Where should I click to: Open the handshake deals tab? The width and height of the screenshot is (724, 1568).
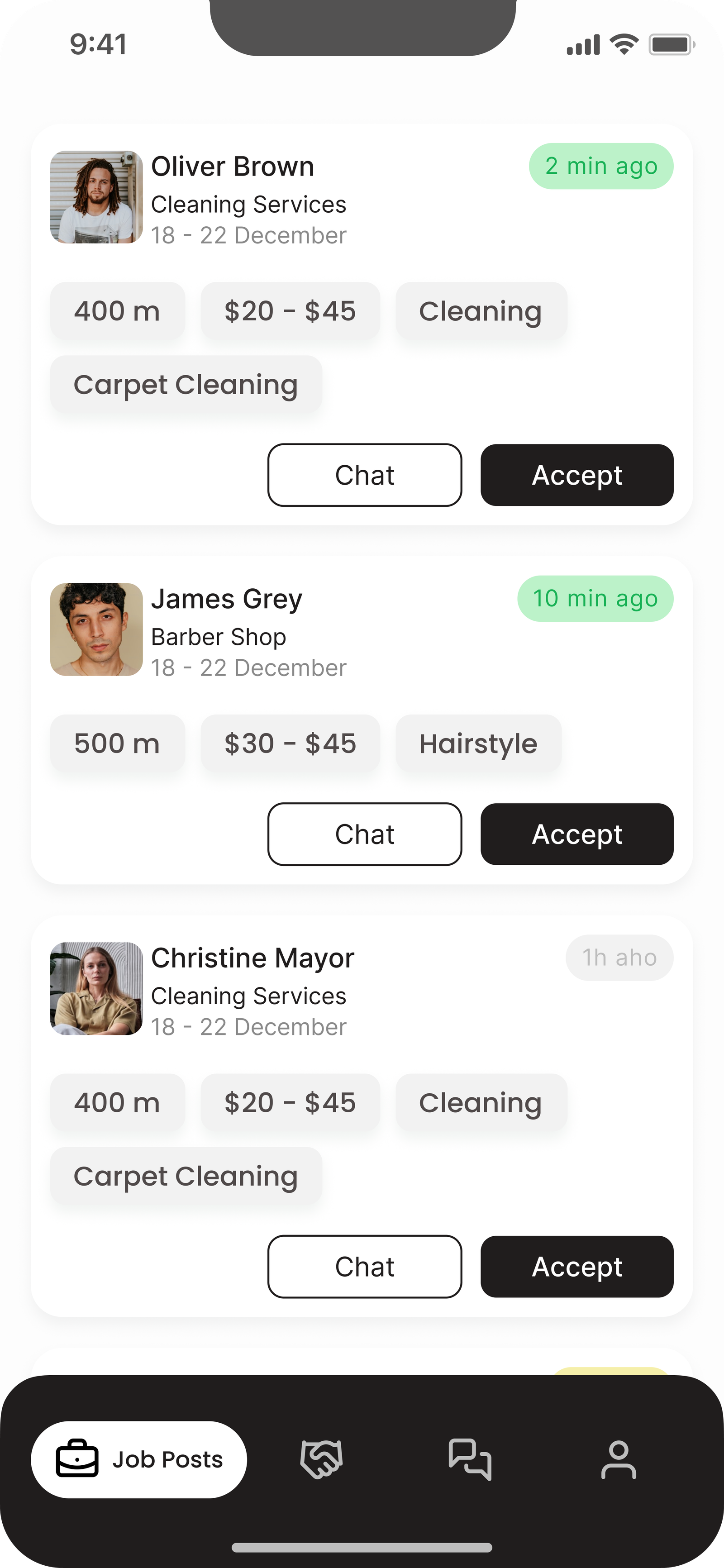coord(322,1460)
